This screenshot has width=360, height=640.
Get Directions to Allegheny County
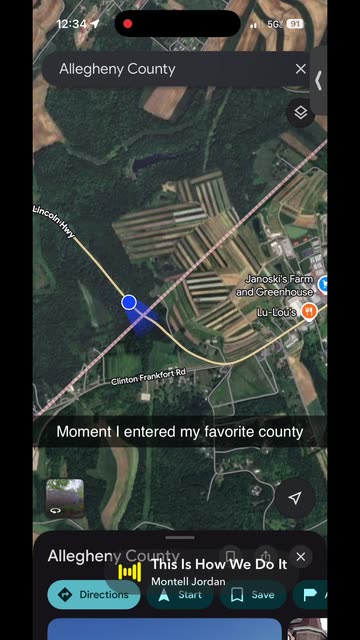click(94, 595)
